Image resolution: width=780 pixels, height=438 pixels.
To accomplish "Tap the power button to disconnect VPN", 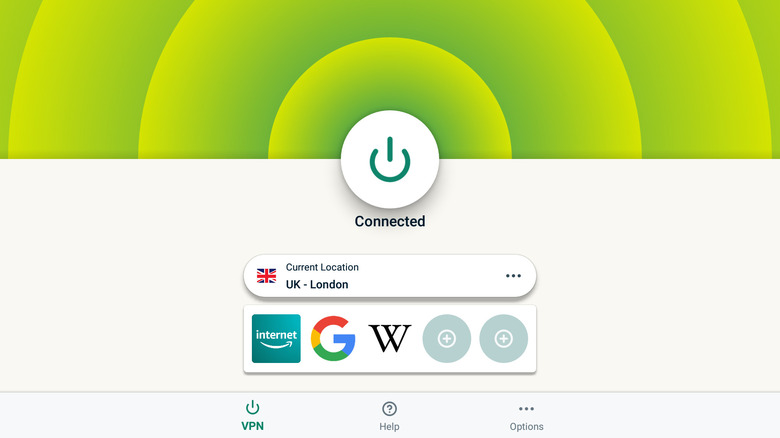I will click(390, 159).
